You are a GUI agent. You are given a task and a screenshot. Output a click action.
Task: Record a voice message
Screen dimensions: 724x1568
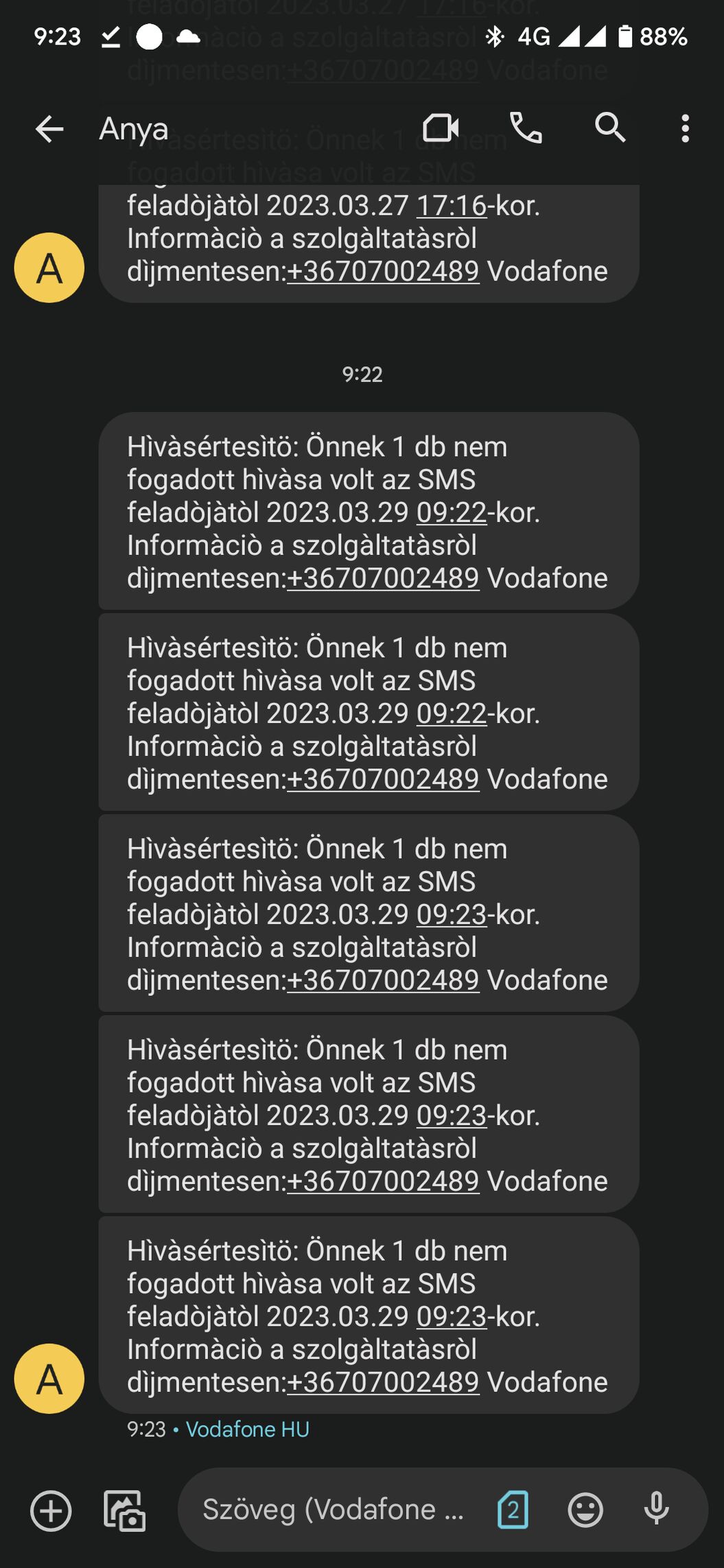(x=657, y=1510)
